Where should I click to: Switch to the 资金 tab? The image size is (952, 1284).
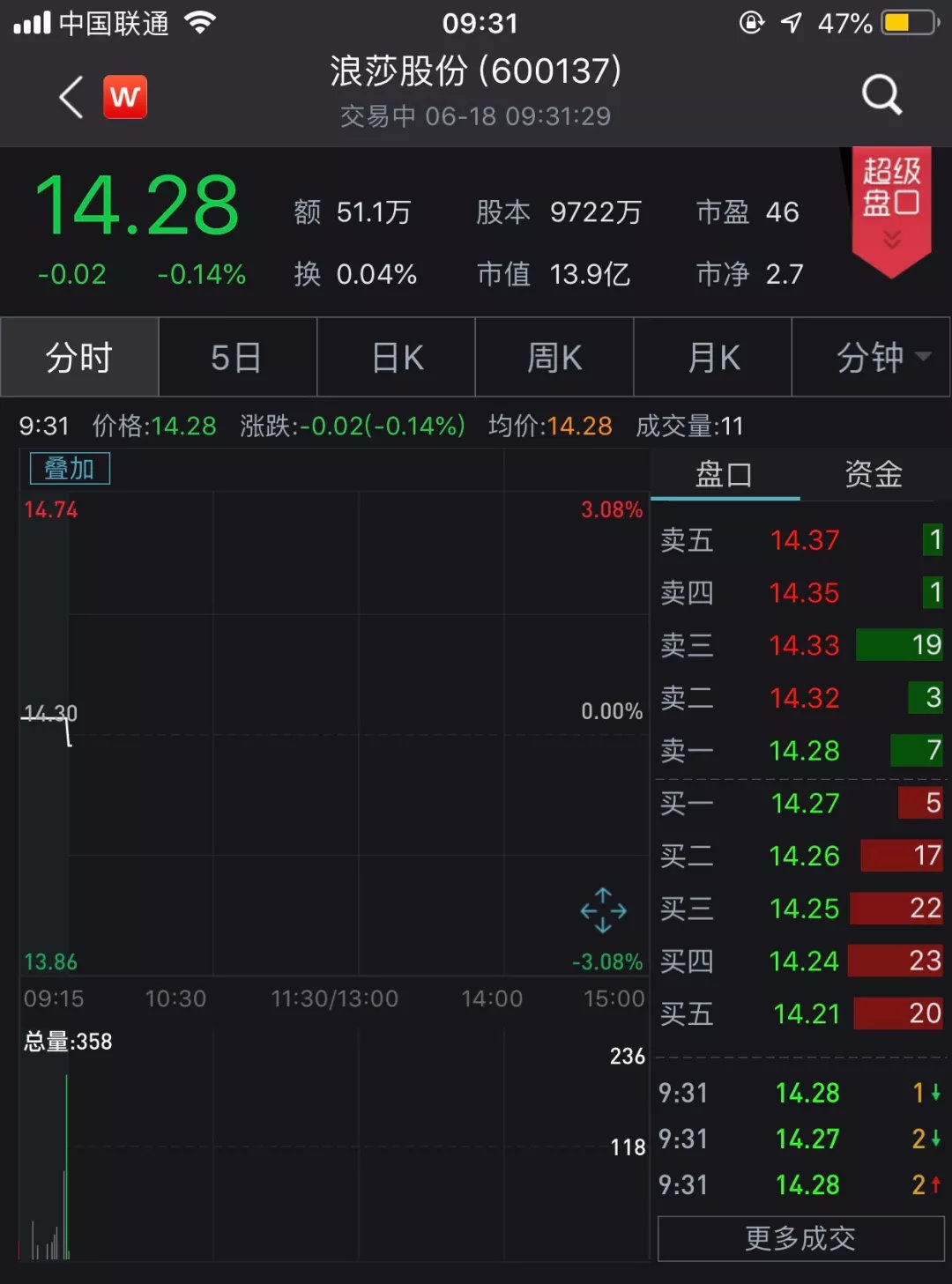click(x=874, y=475)
